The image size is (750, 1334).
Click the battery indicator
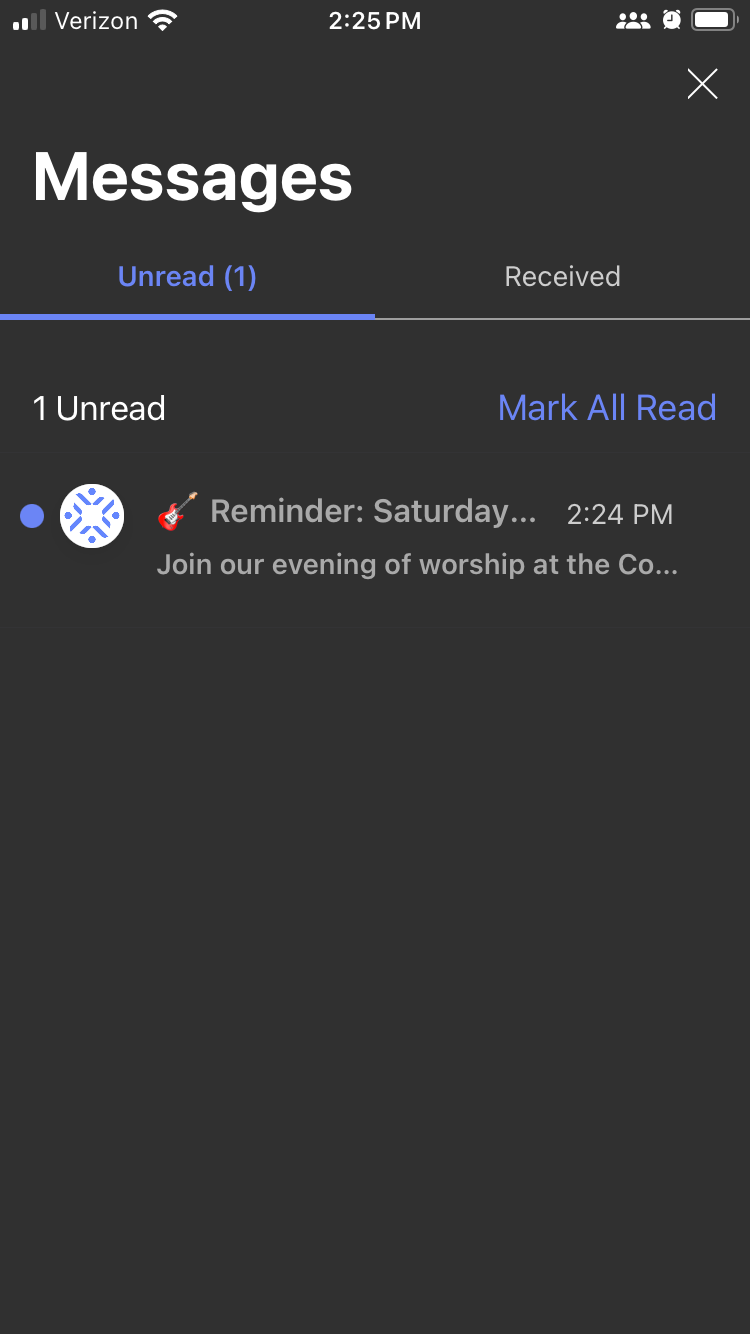pos(713,19)
